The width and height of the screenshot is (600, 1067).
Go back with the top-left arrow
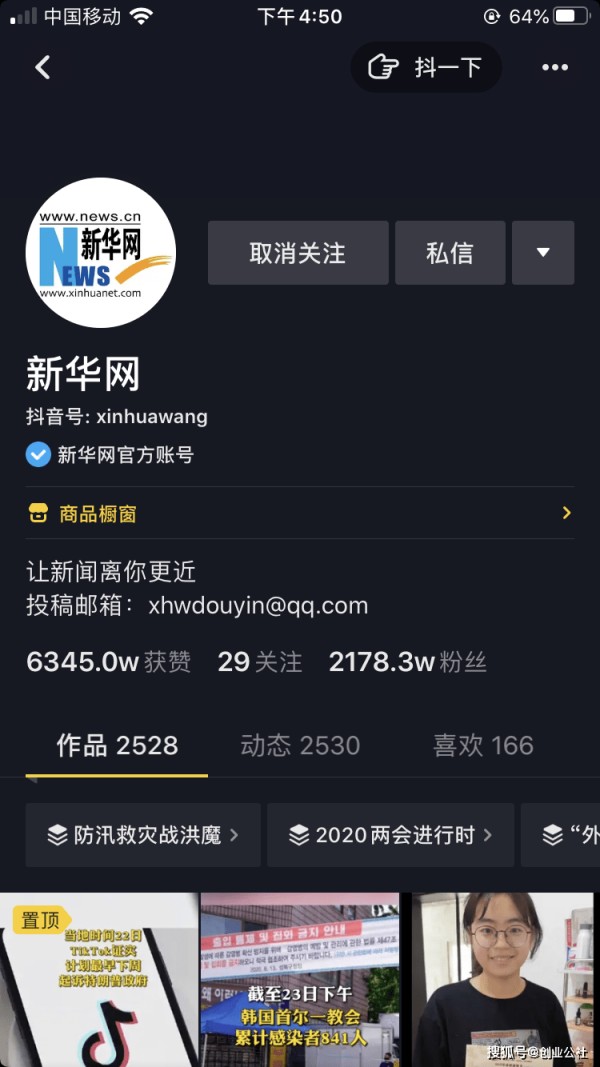tap(43, 67)
